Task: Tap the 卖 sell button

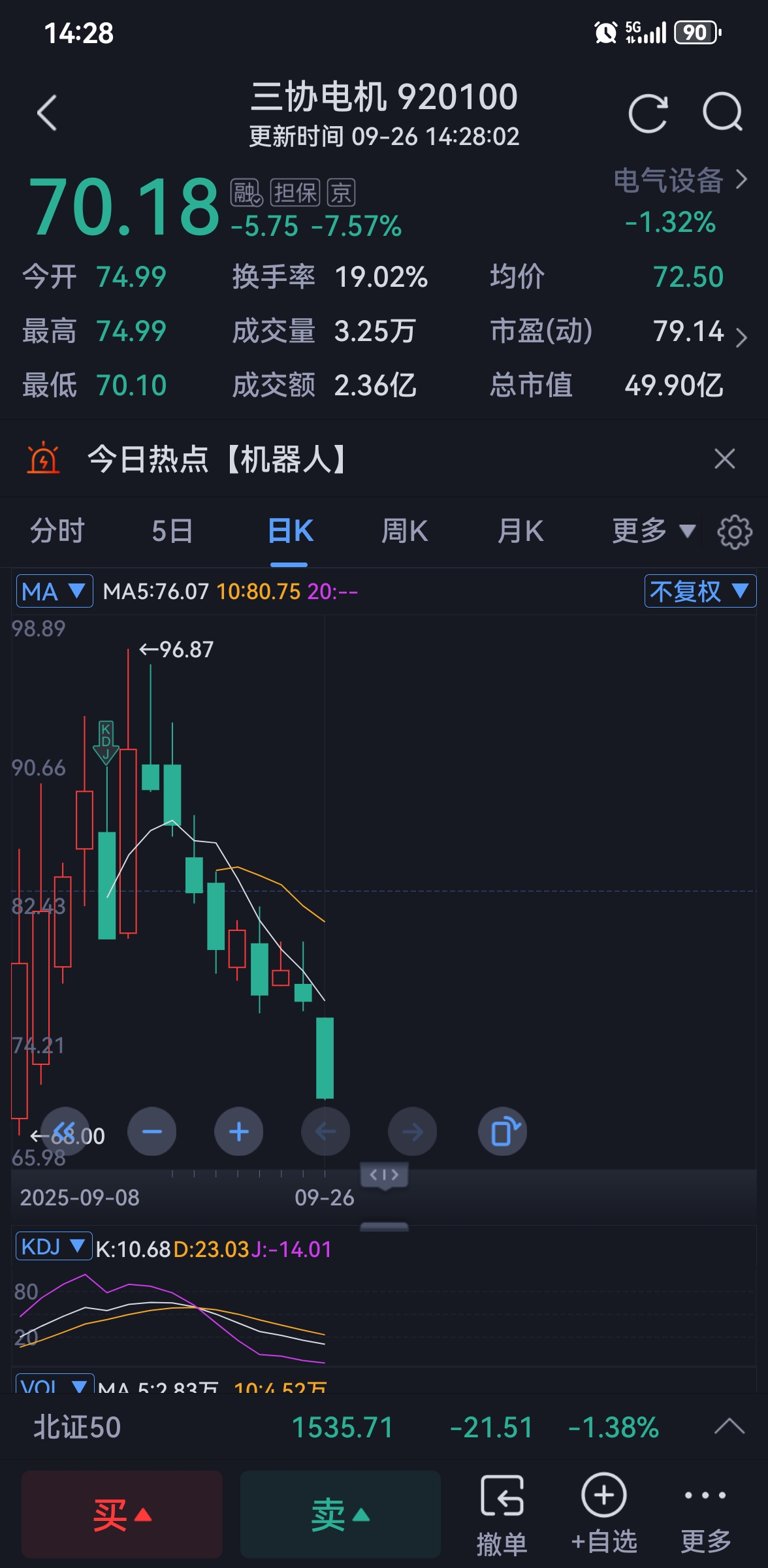Action: [340, 1514]
